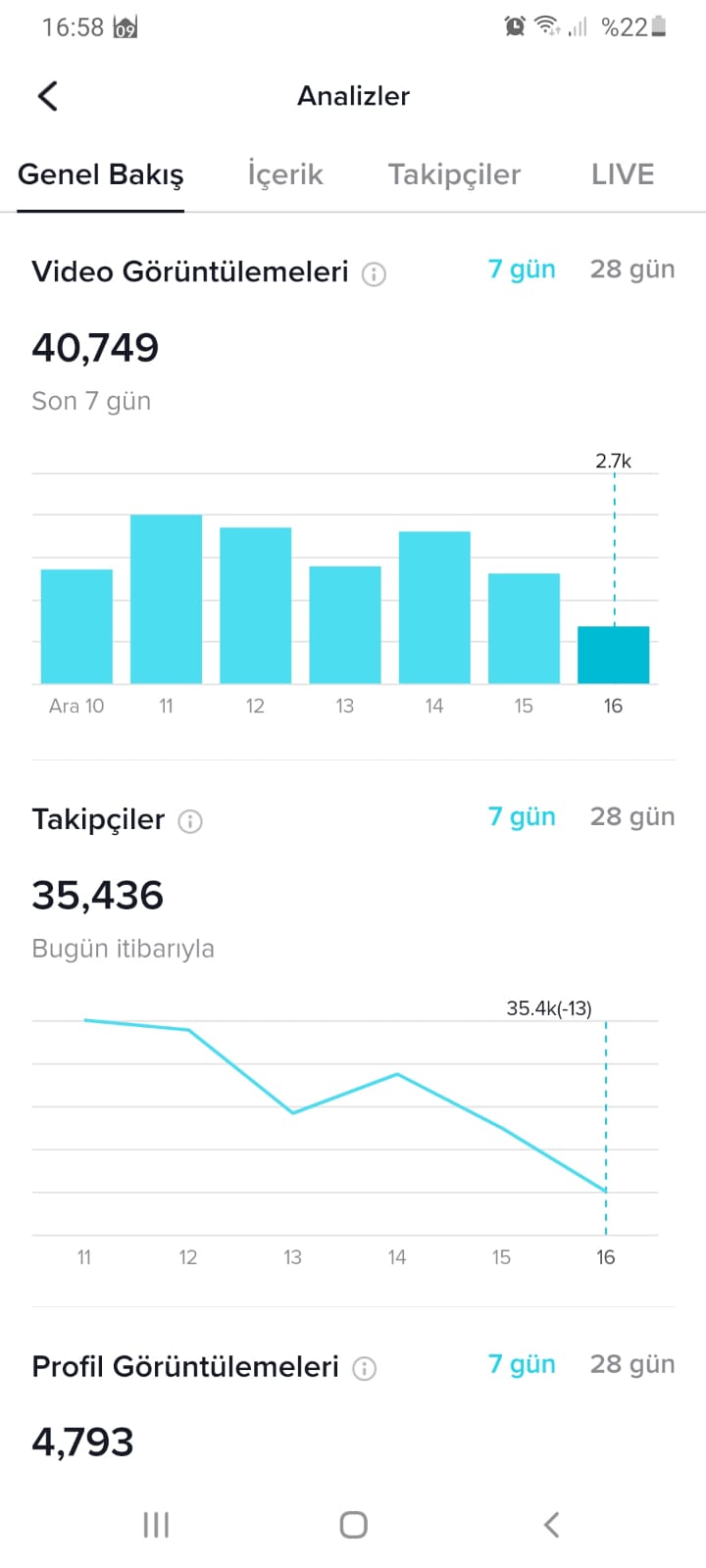Go back from the Analizler page
The height and width of the screenshot is (1568, 706).
tap(47, 96)
